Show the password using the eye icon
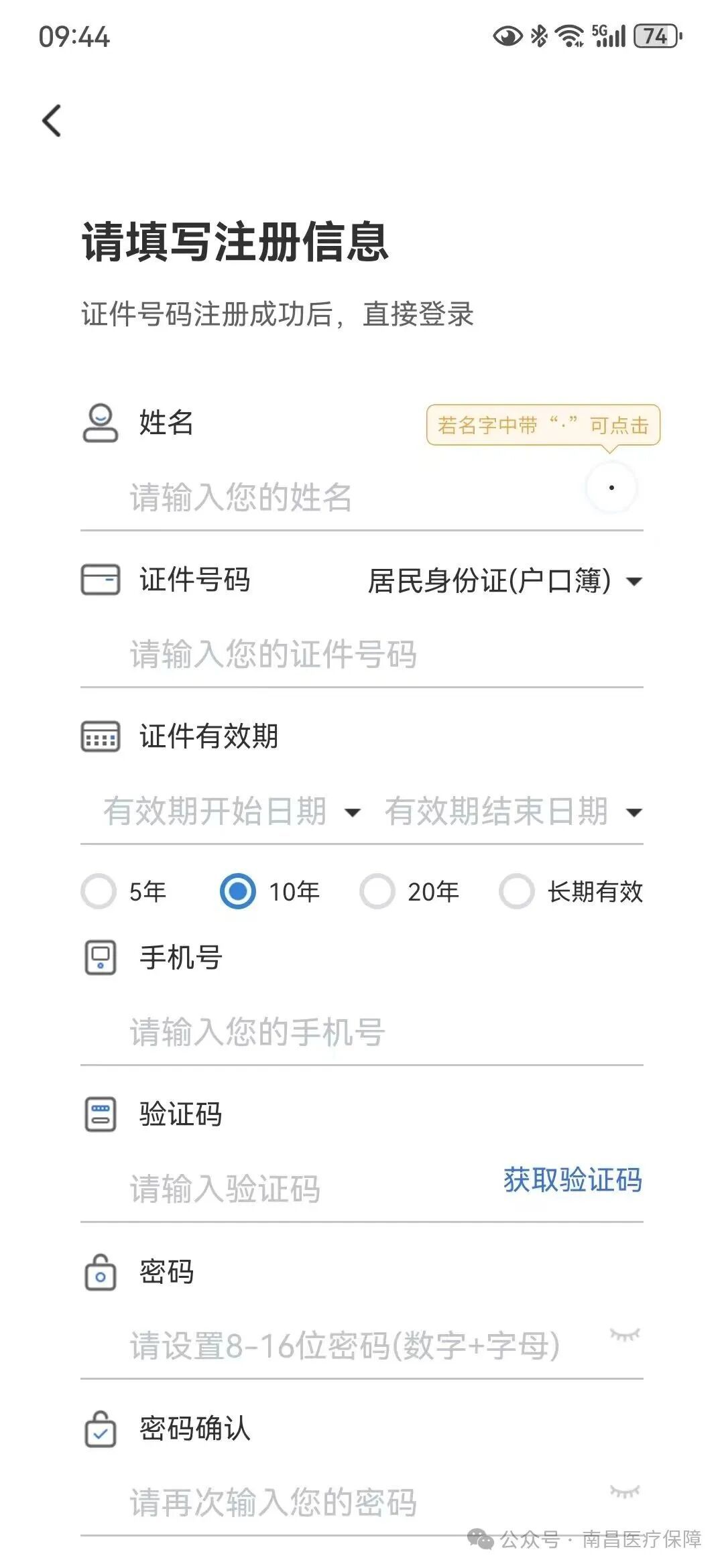 tap(625, 1335)
